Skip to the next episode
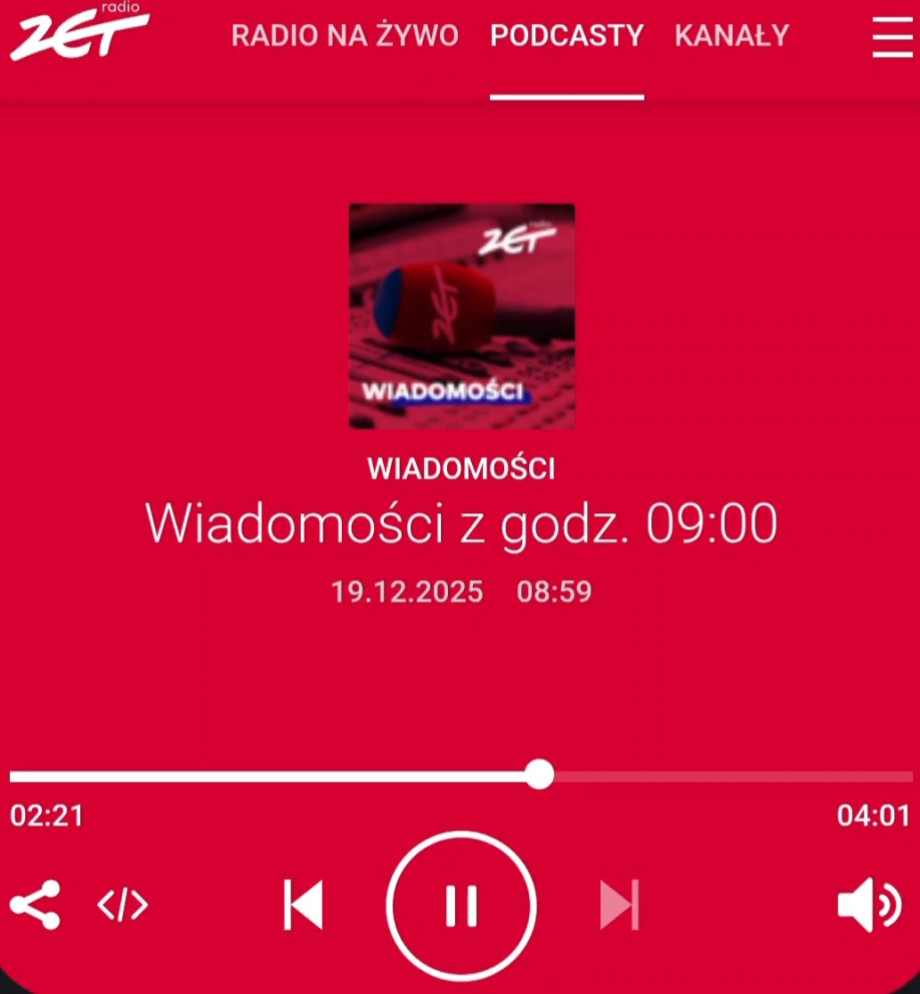The image size is (920, 994). pyautogui.click(x=619, y=906)
